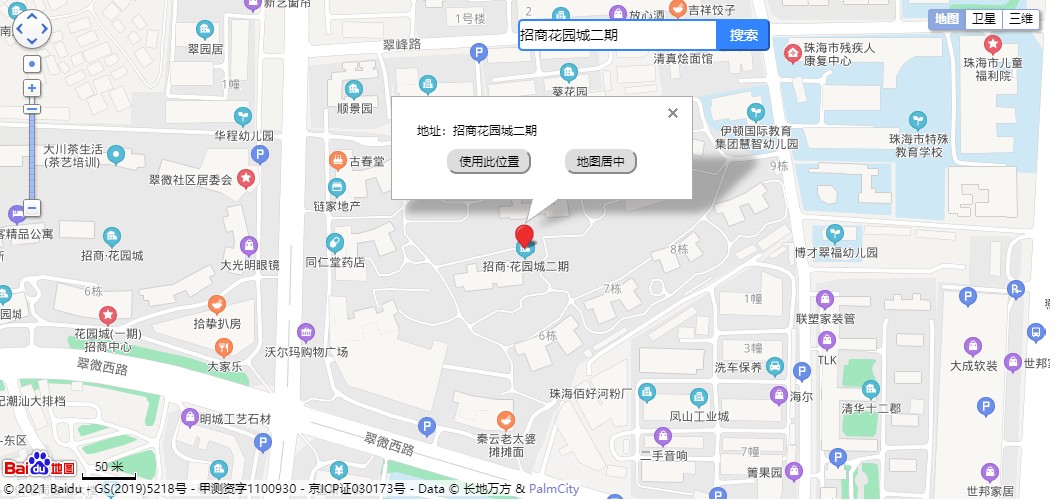1056x500 pixels.
Task: Open the PalmCity link in footer
Action: point(554,489)
